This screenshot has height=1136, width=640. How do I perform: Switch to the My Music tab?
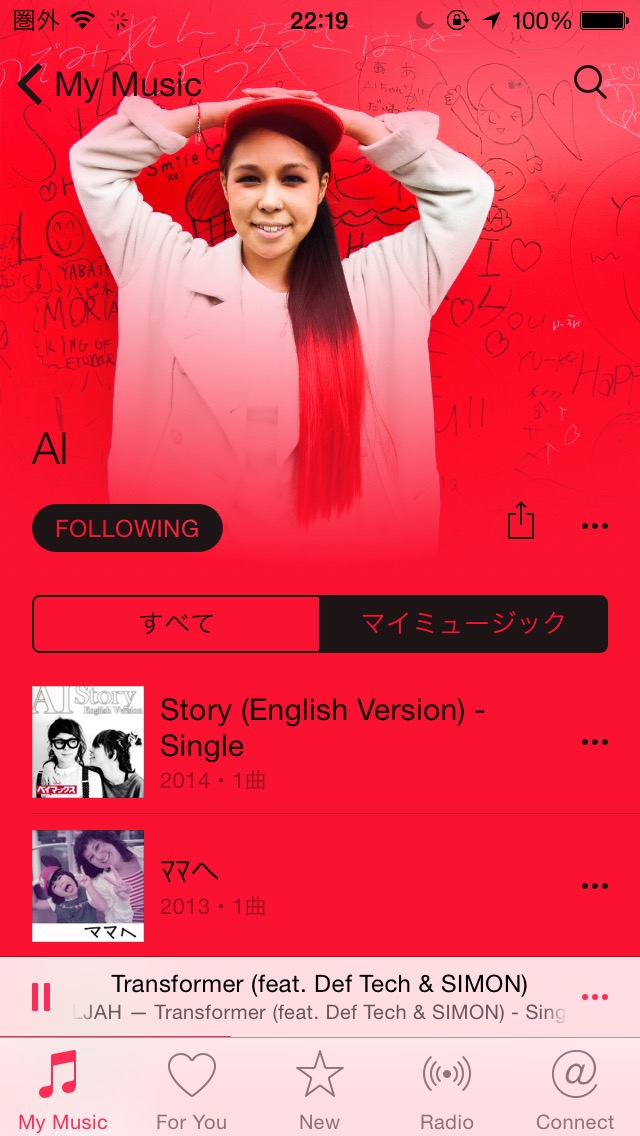[x=63, y=1090]
